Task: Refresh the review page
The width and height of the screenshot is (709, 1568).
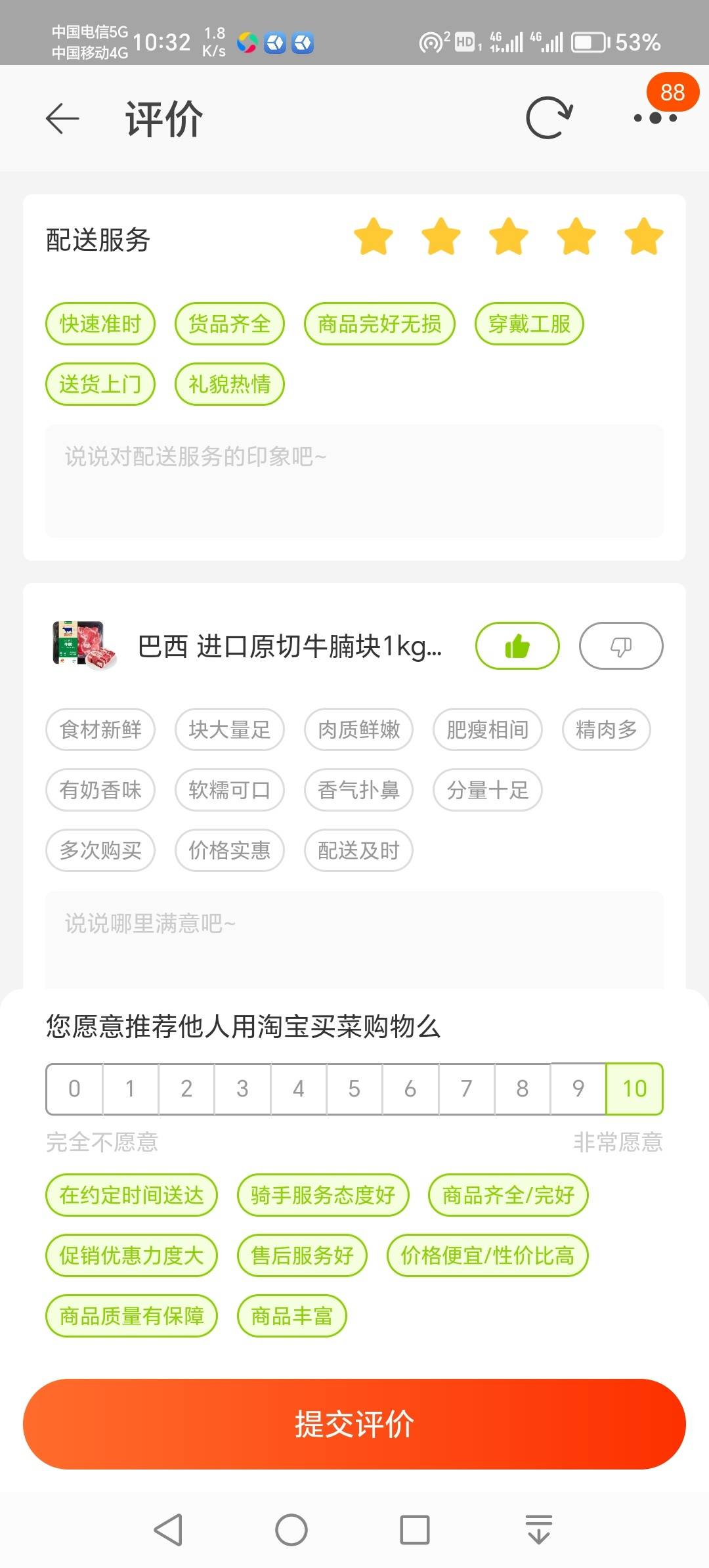Action: pos(549,118)
